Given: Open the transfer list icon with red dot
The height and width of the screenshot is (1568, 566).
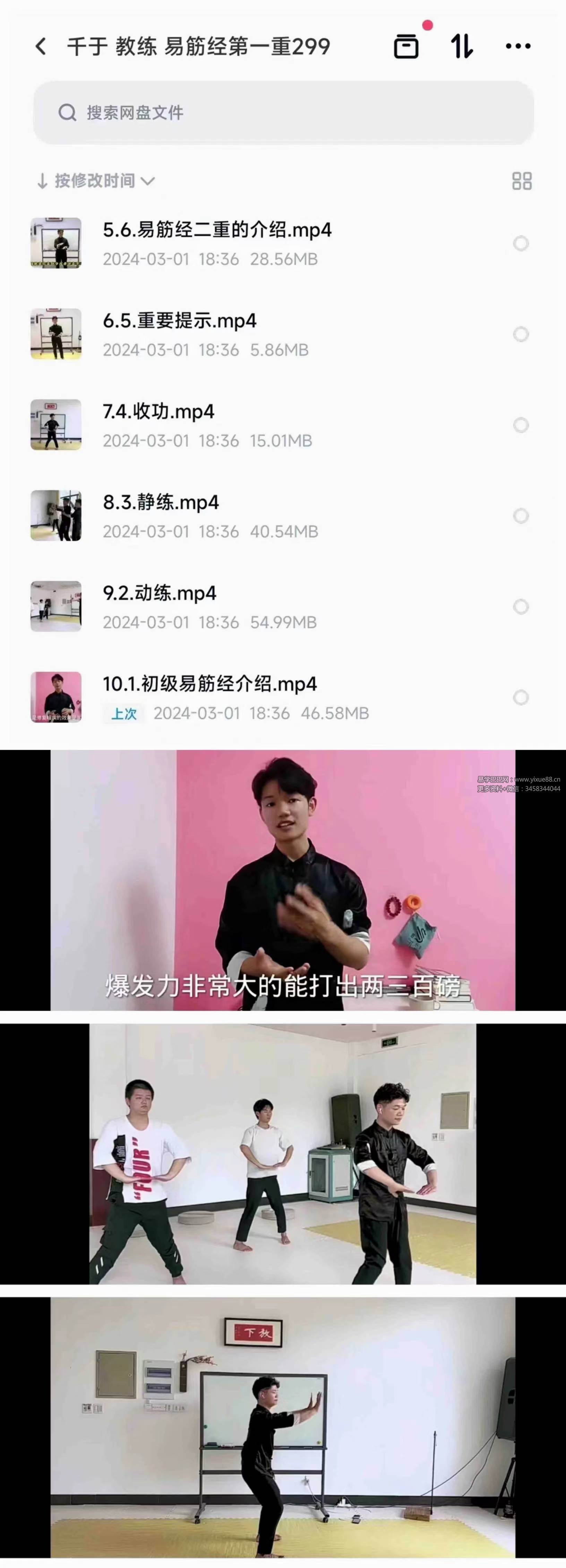Looking at the screenshot, I should 407,46.
